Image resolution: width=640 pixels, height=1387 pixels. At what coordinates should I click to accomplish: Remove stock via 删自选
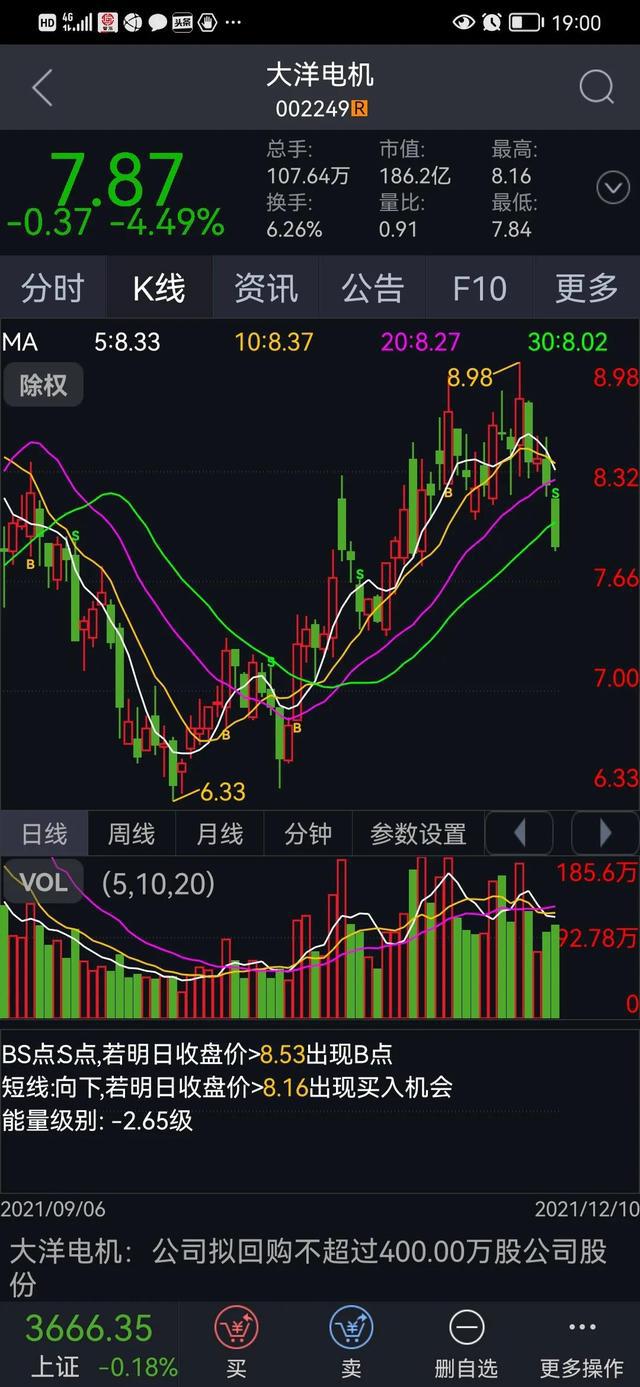466,1343
